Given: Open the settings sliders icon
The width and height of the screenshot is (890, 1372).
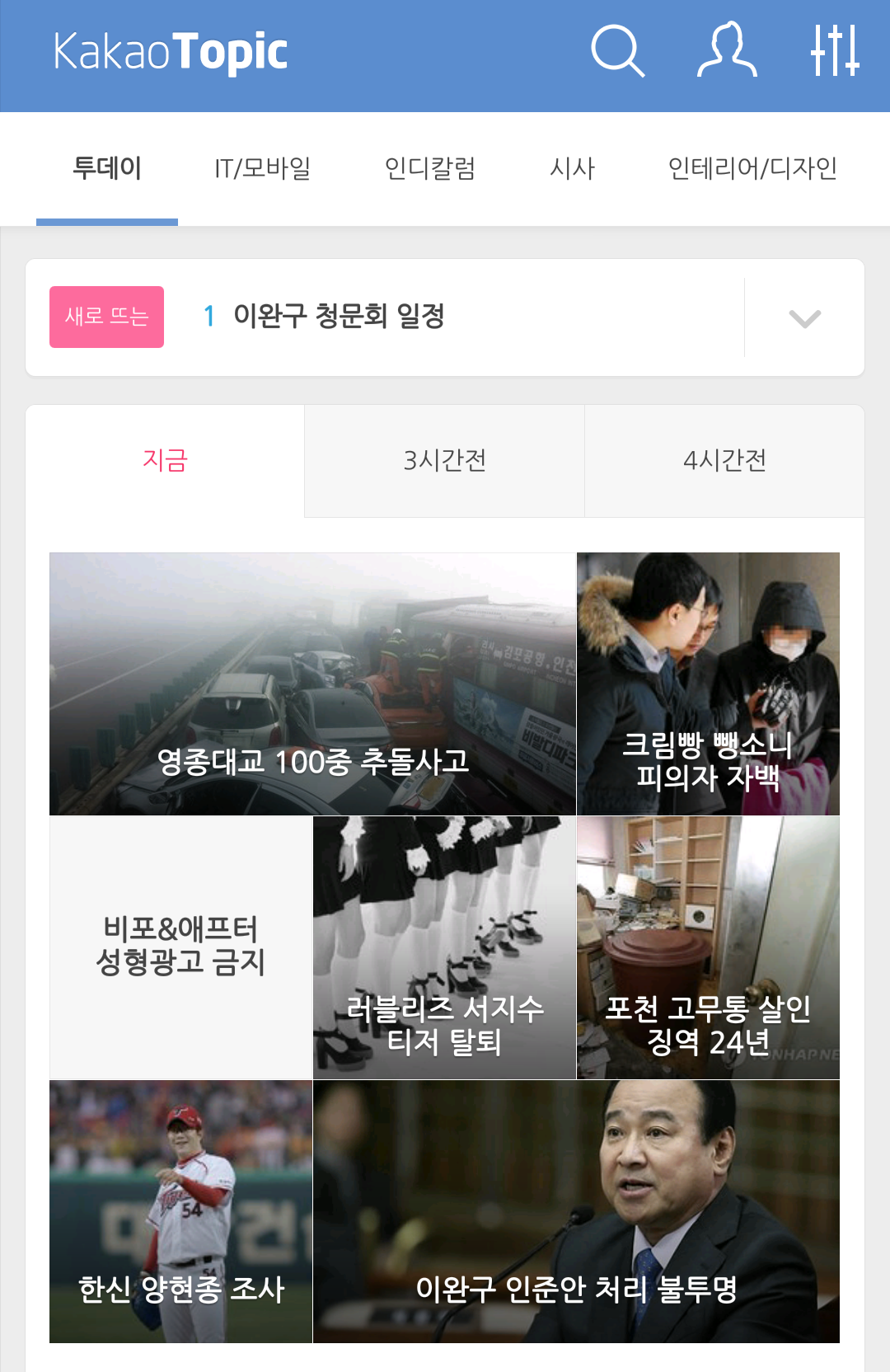Looking at the screenshot, I should coord(834,51).
